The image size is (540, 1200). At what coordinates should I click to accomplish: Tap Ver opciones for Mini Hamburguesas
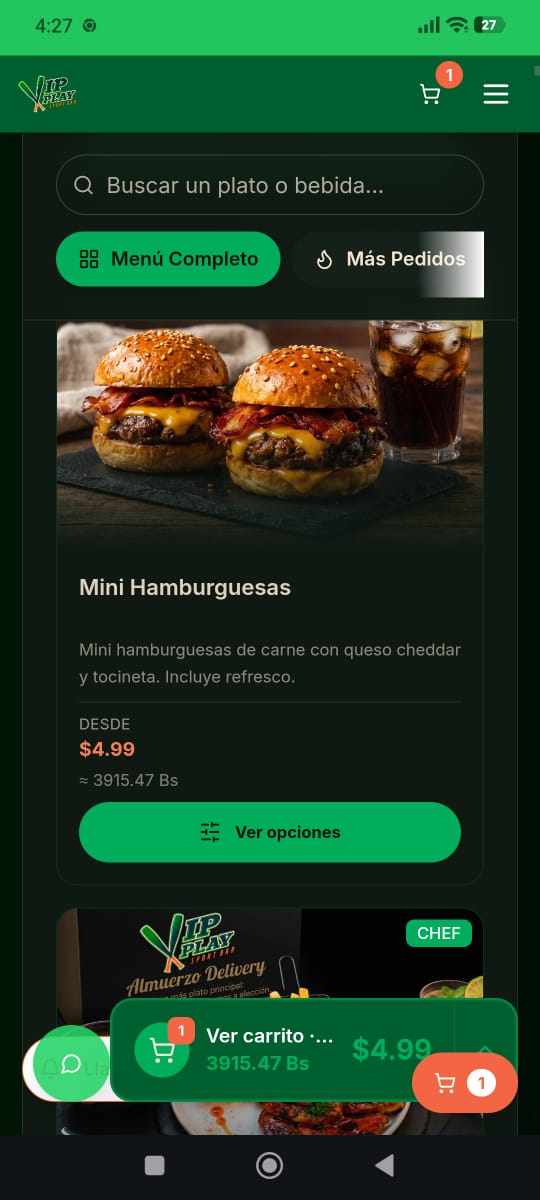[270, 832]
